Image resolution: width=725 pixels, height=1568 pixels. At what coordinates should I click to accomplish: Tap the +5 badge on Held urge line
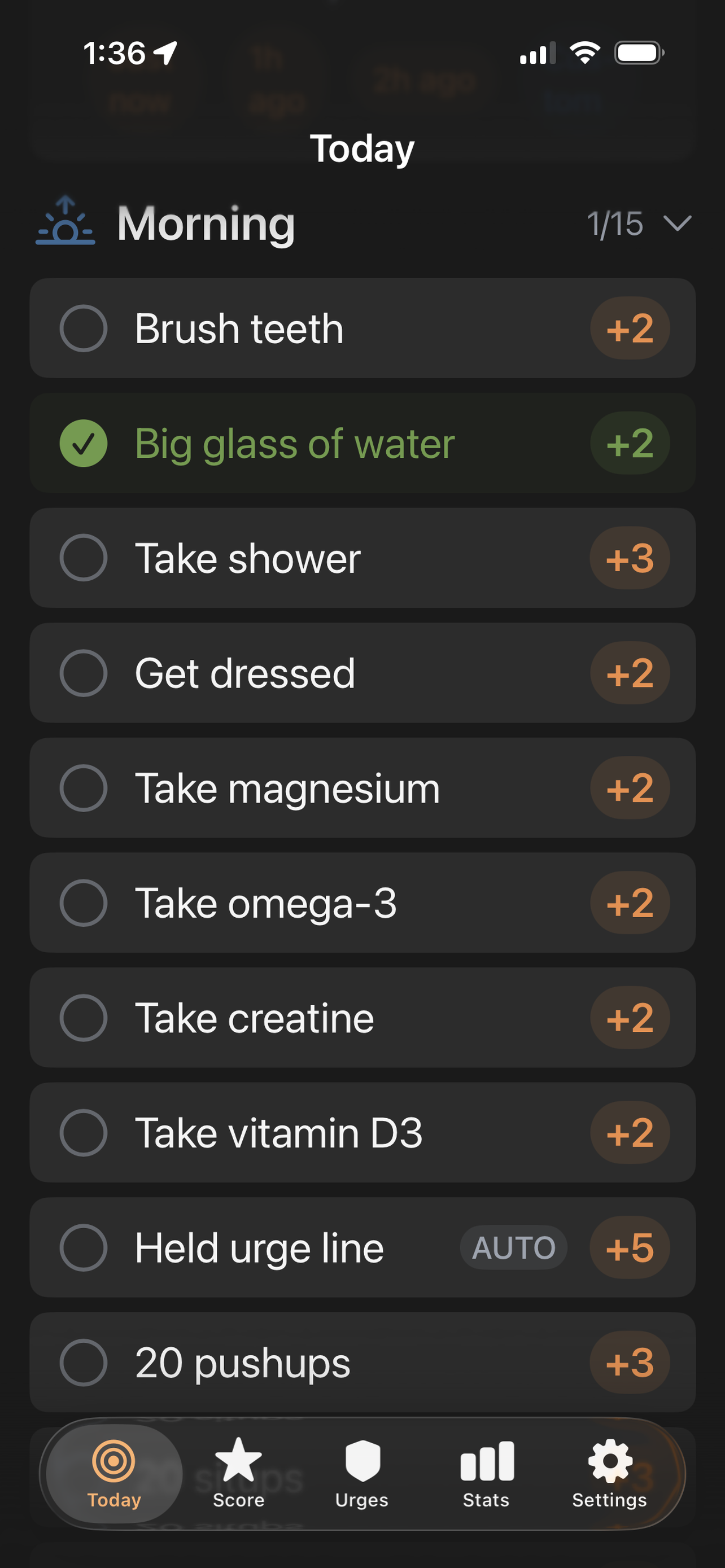coord(630,1247)
